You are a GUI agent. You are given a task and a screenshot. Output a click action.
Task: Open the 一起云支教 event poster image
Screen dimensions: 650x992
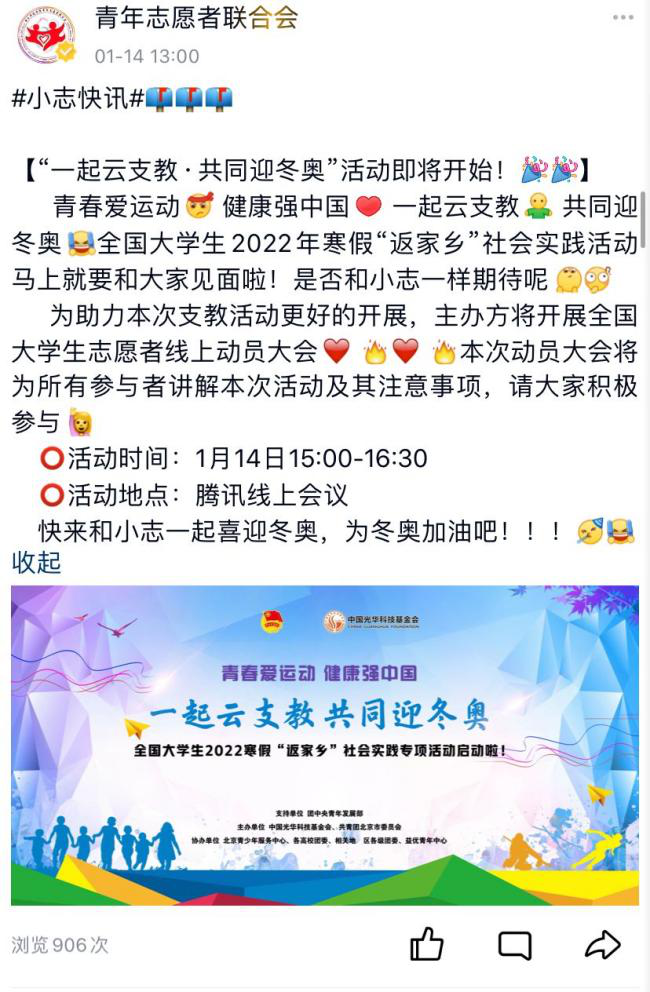click(x=325, y=745)
